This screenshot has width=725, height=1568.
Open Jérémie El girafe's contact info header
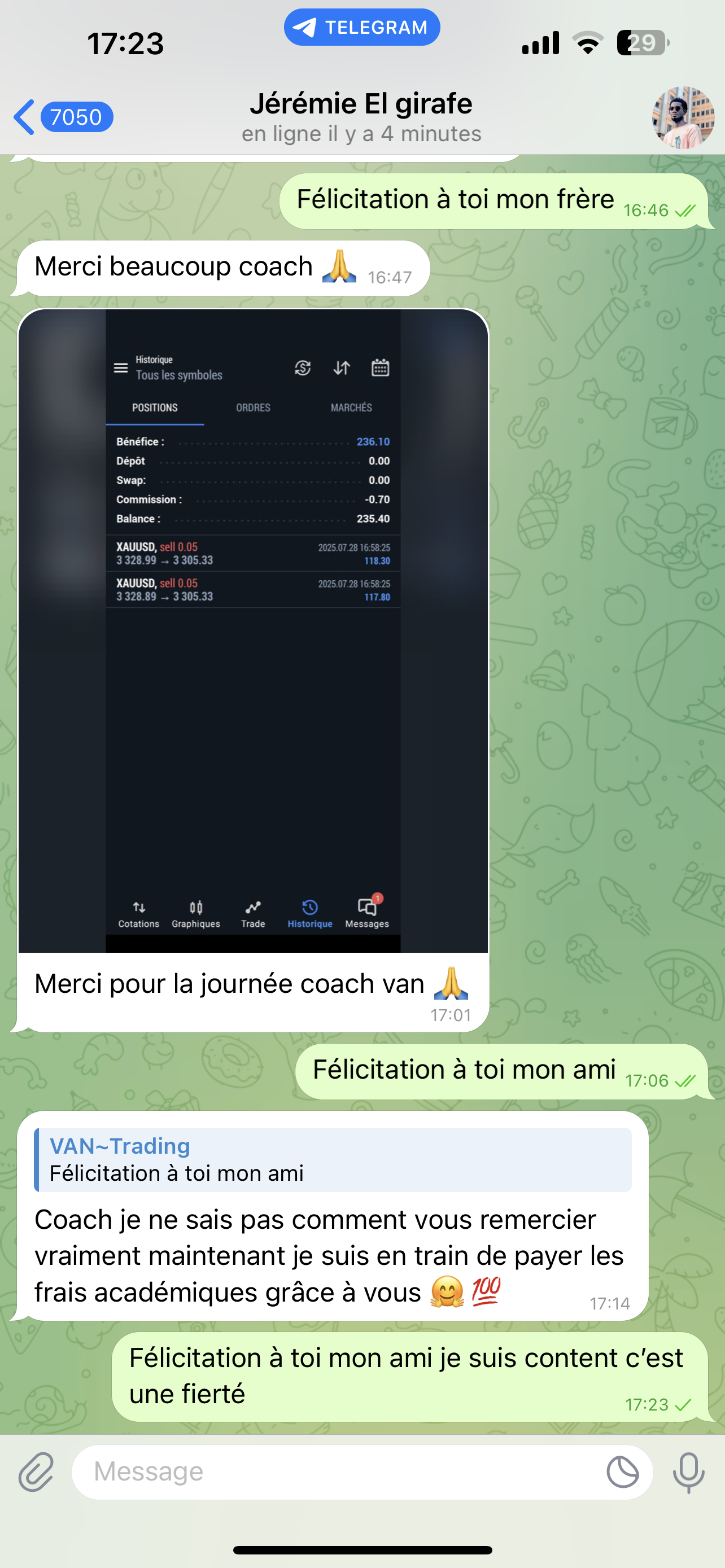pos(361,117)
